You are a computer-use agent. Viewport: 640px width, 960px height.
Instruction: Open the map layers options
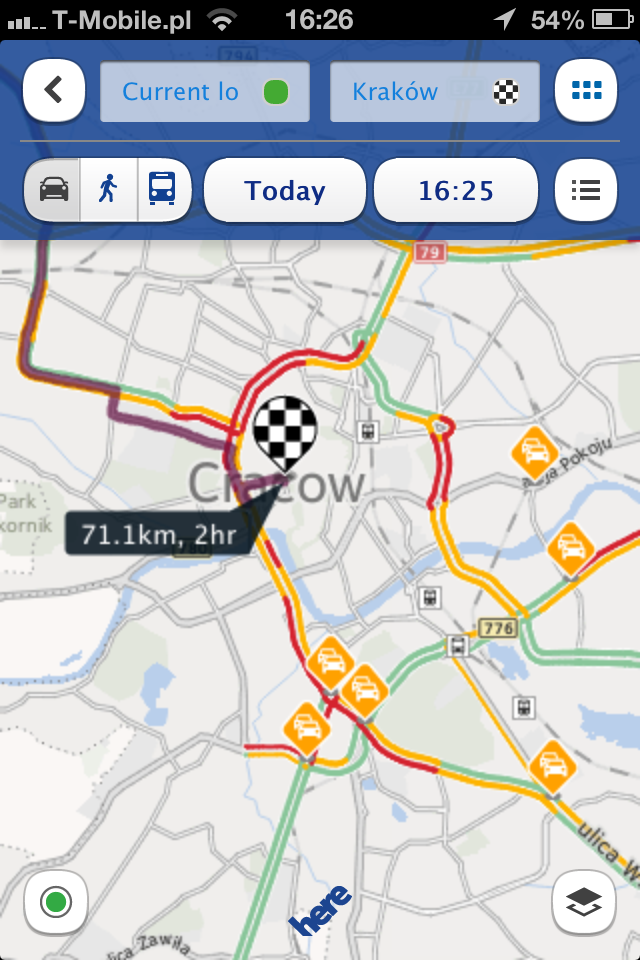(584, 903)
